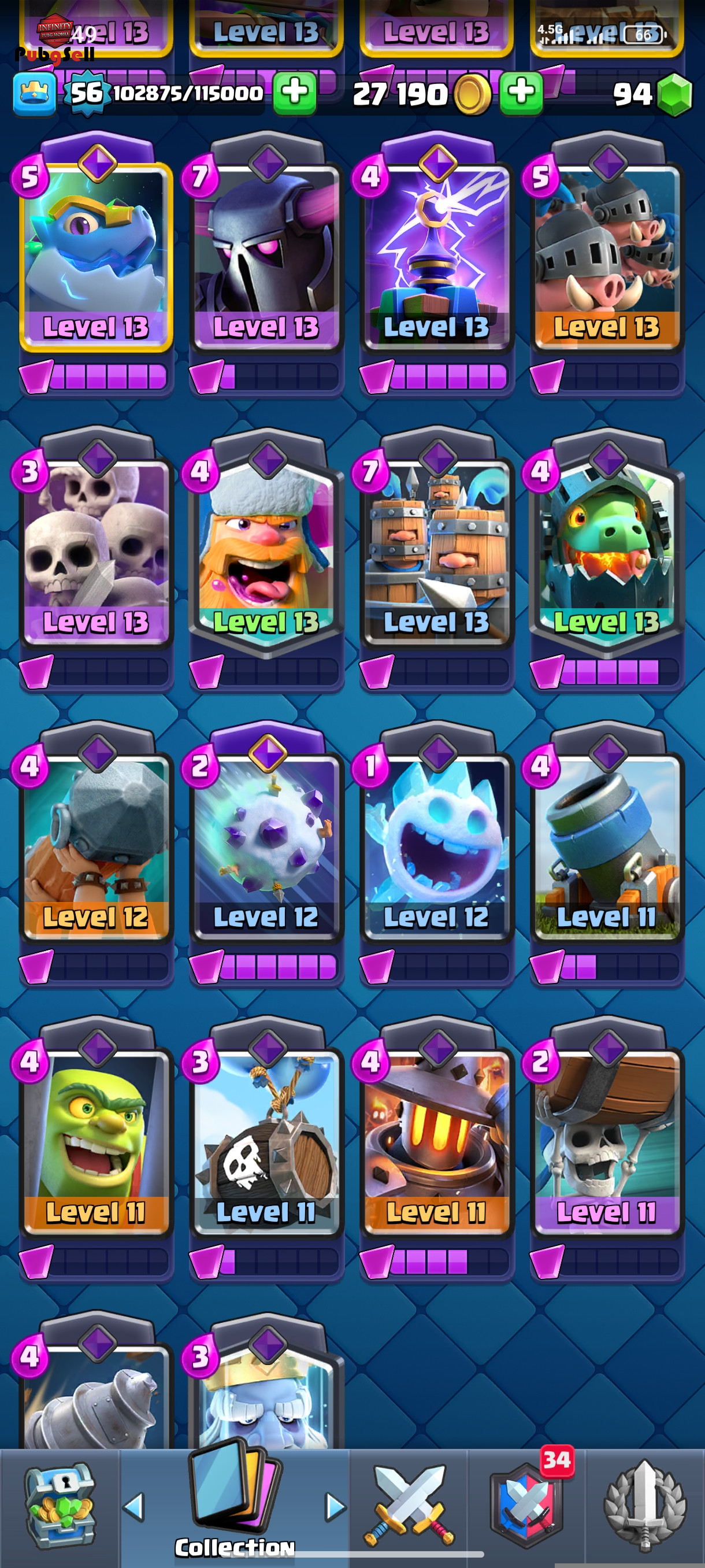Open the Clan tab with 34 badge
The width and height of the screenshot is (705, 1568).
(526, 1507)
